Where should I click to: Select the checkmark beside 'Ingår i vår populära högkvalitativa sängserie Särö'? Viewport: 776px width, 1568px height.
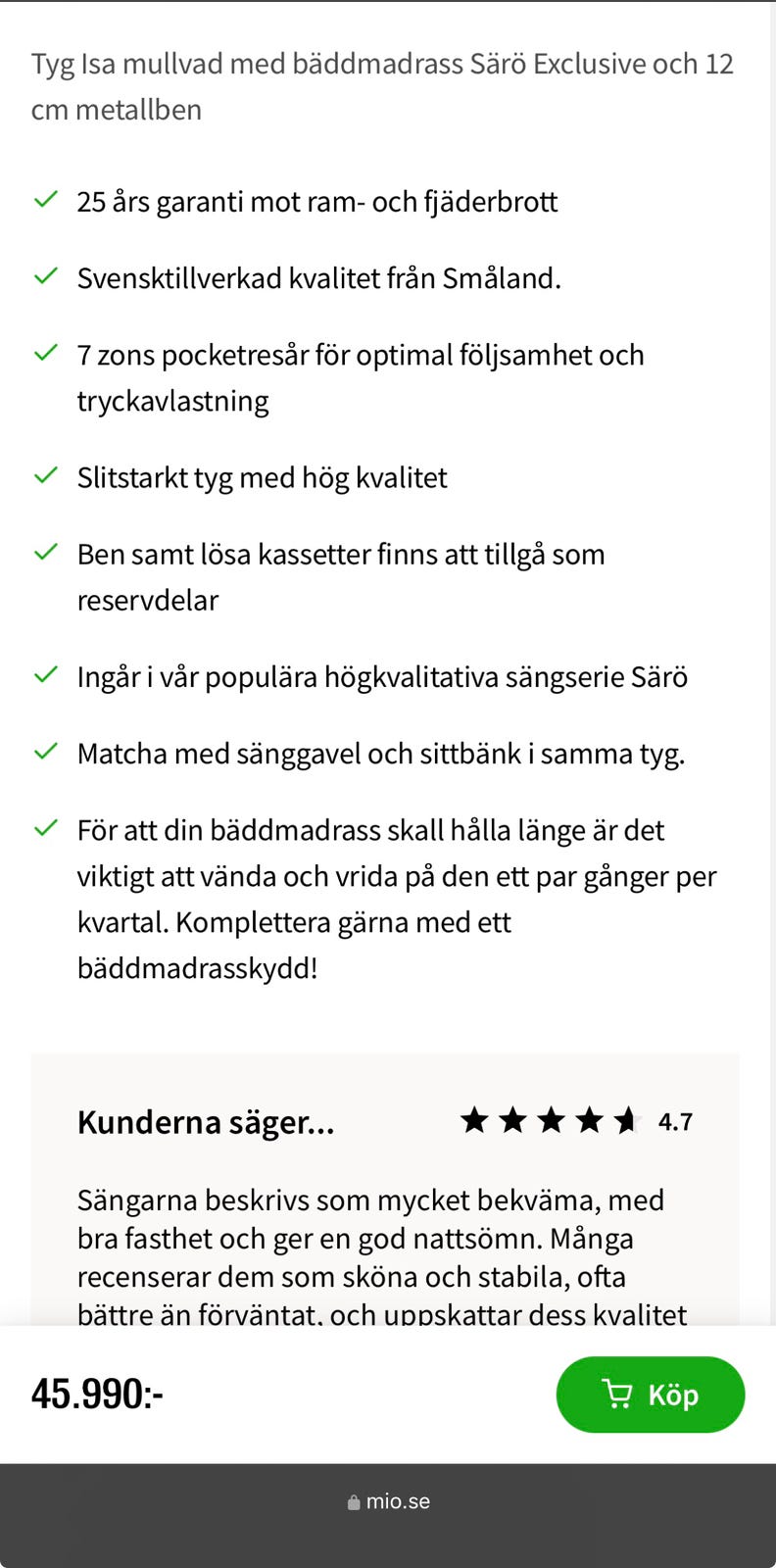click(45, 673)
